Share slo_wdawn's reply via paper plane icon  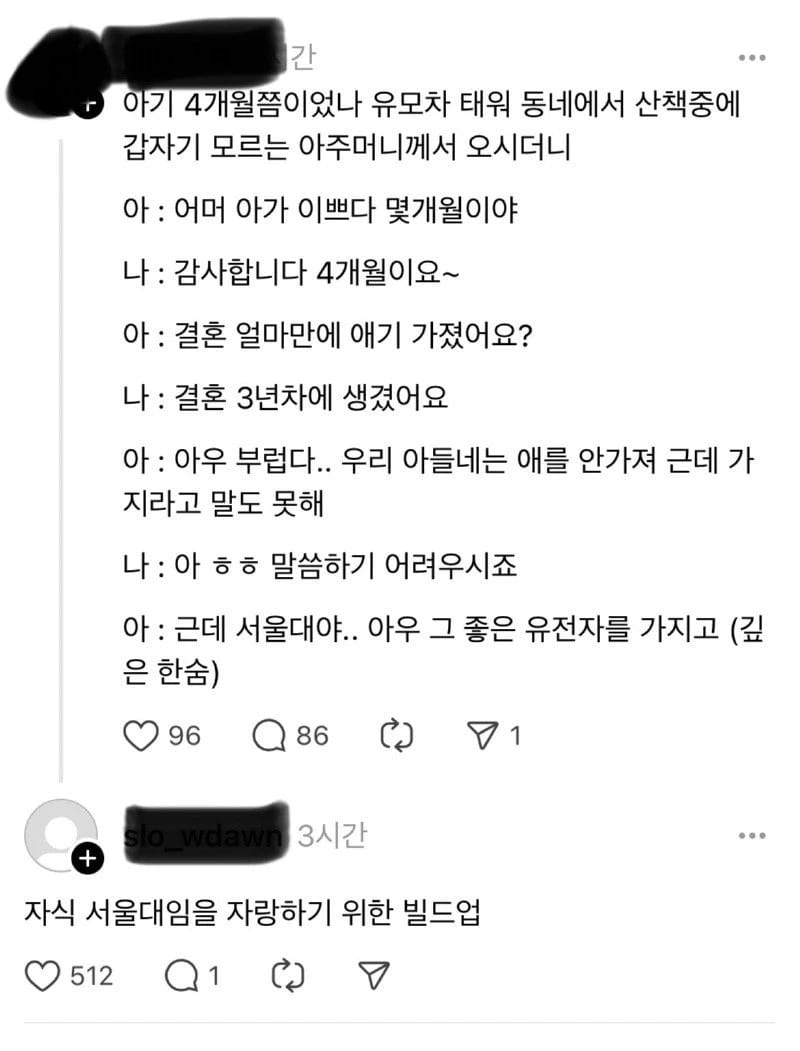click(x=373, y=975)
